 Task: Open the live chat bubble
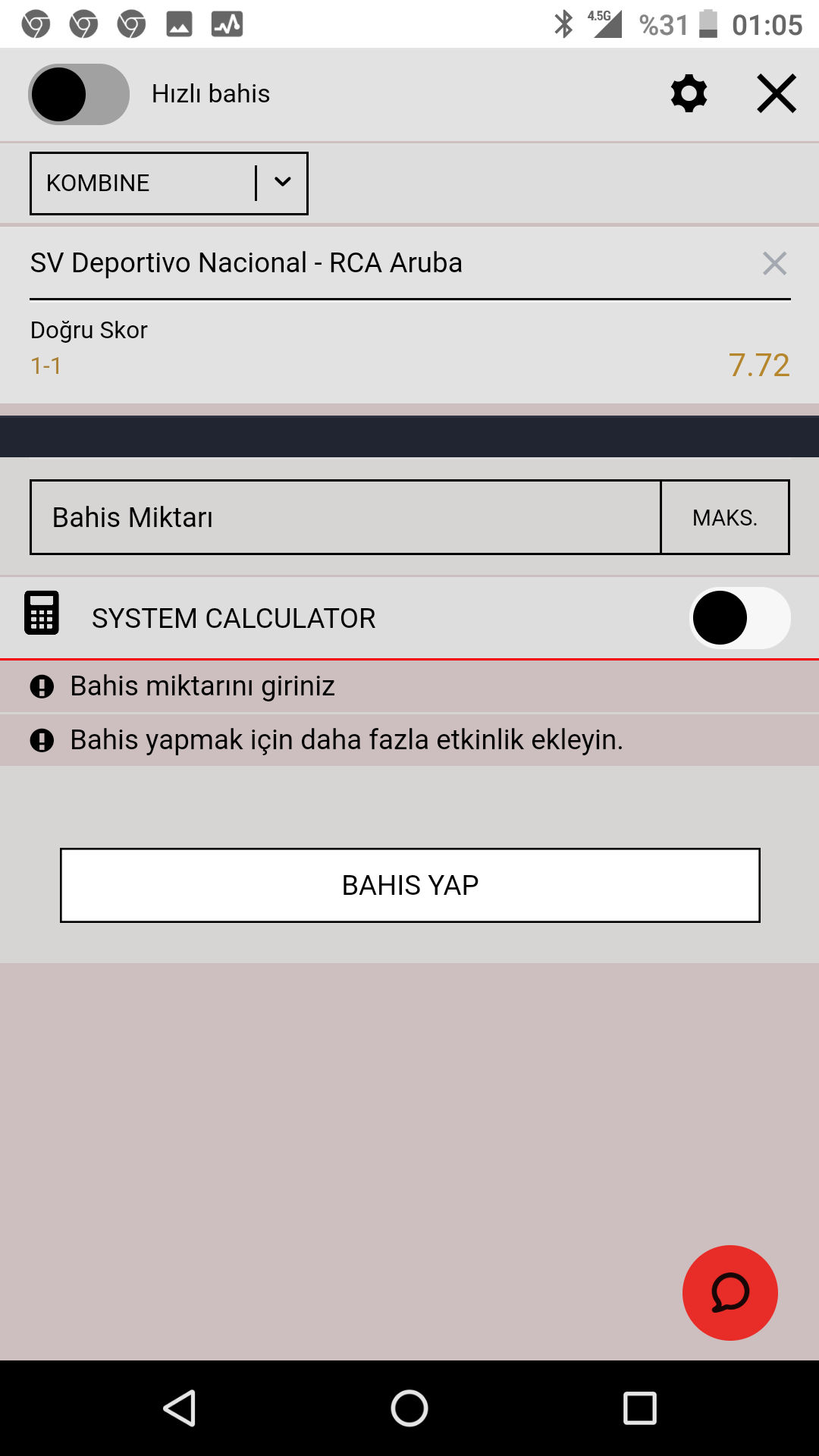730,1292
